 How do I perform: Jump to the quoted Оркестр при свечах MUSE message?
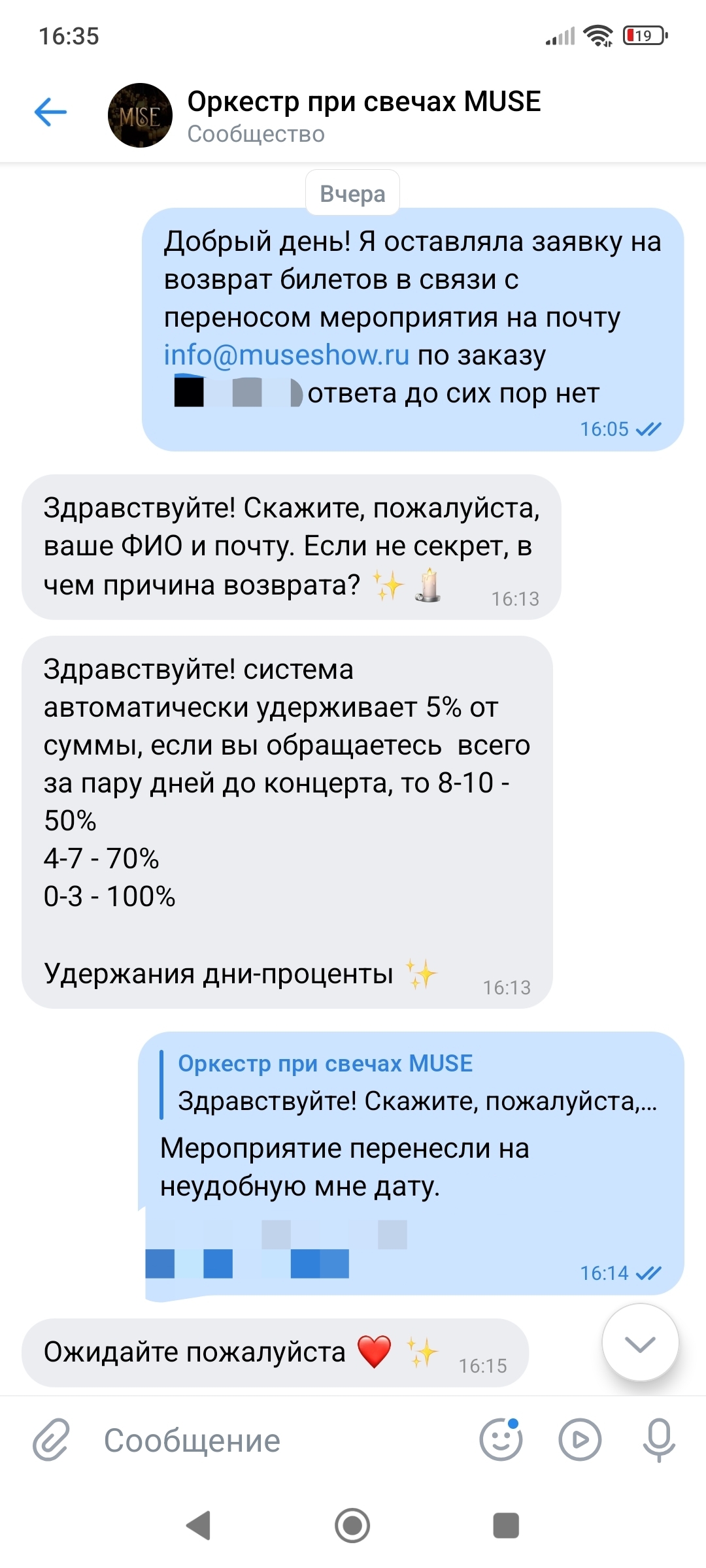point(409,1083)
